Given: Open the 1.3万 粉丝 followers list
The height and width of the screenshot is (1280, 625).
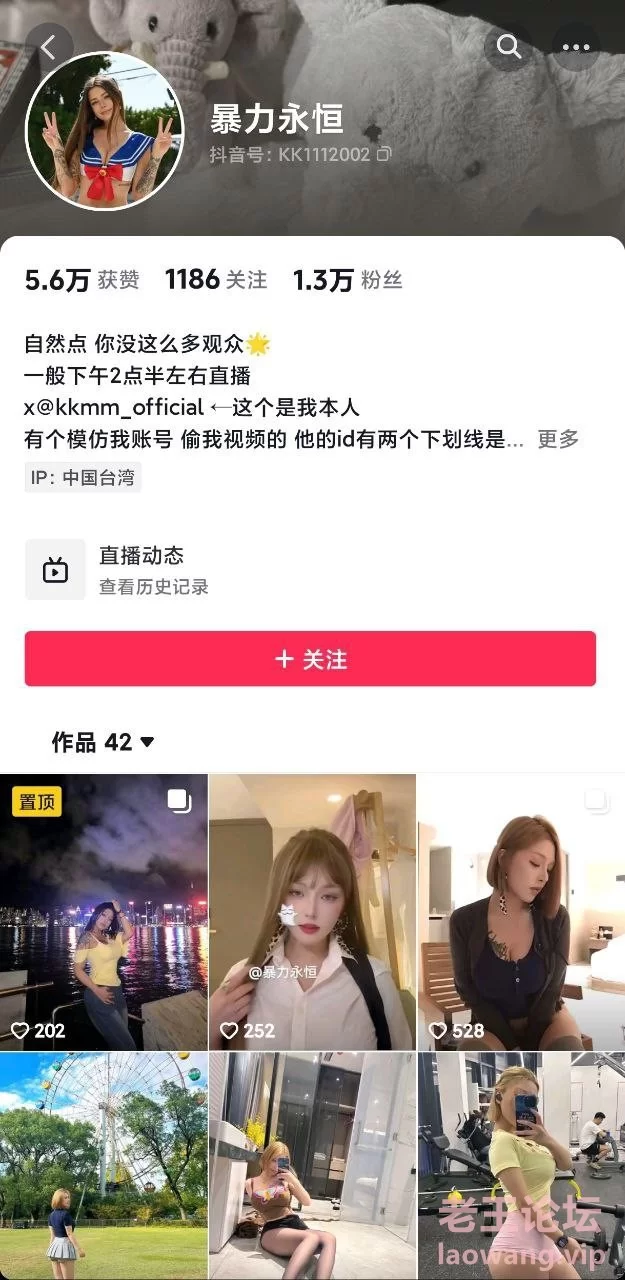Looking at the screenshot, I should click(x=347, y=280).
